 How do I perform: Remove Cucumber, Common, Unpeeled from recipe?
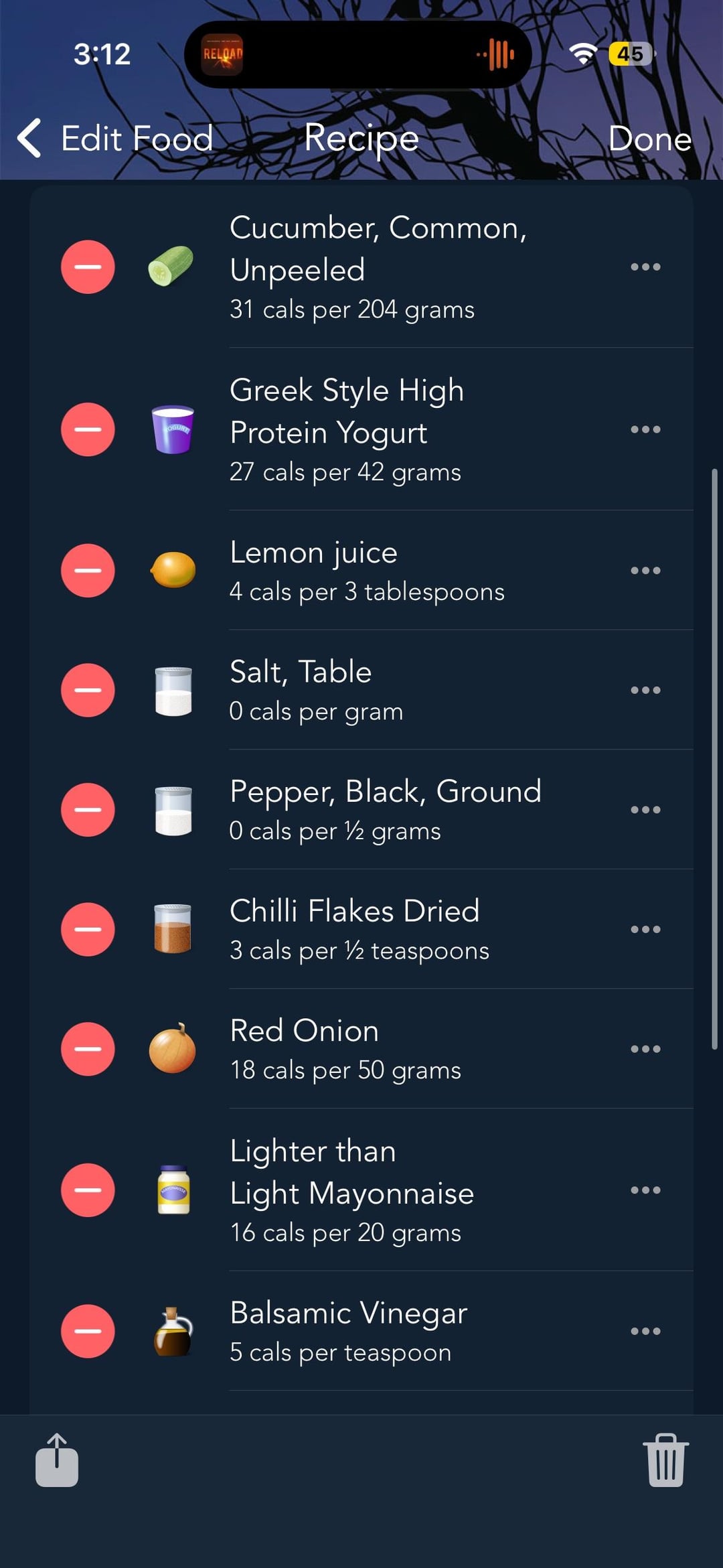pos(88,267)
